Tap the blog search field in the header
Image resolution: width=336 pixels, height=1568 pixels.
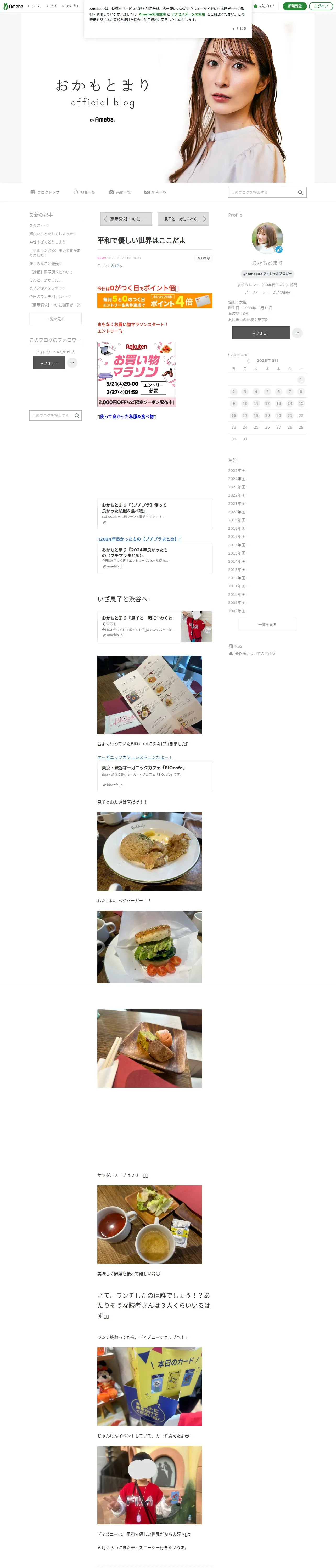tap(262, 192)
